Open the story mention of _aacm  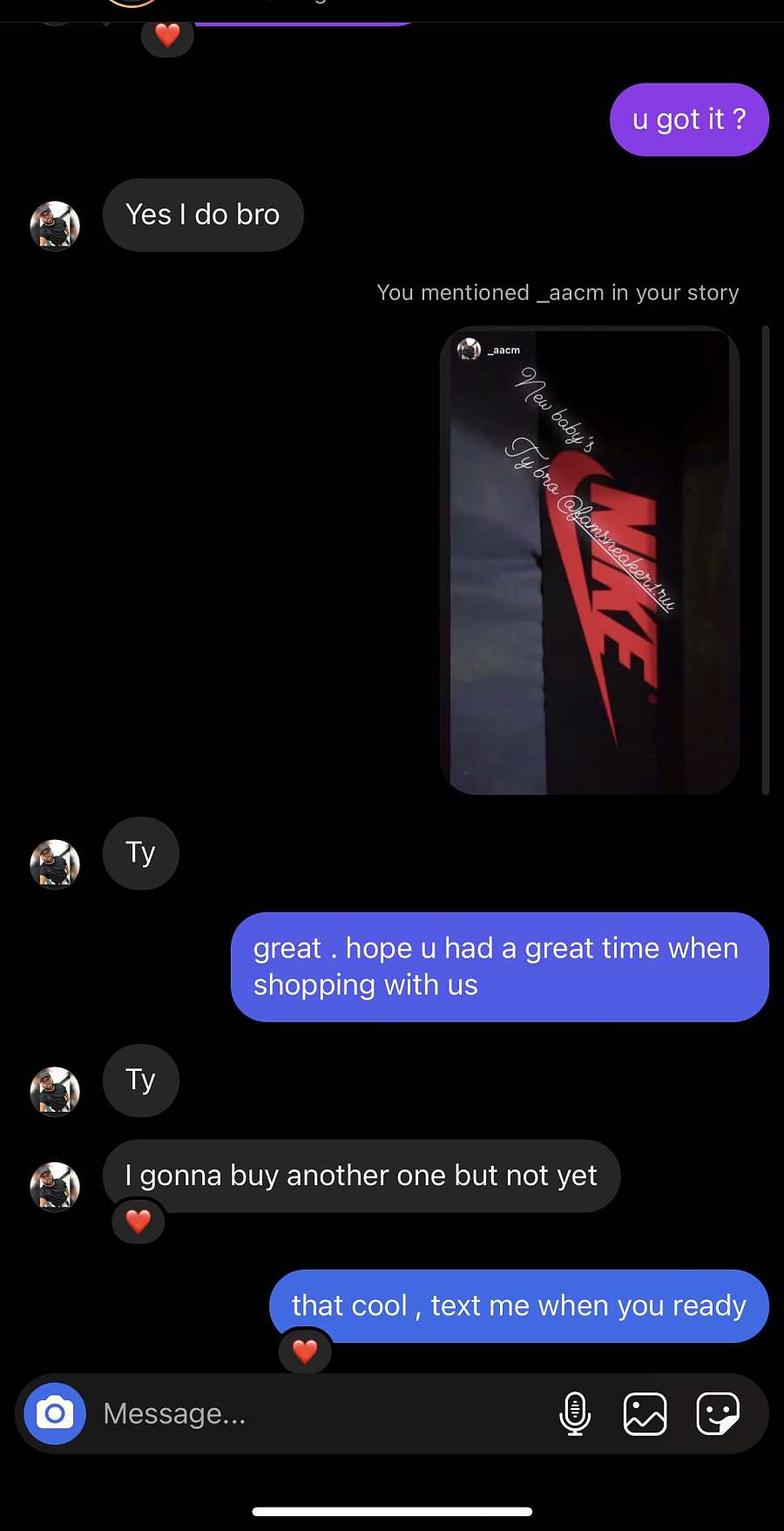click(590, 560)
